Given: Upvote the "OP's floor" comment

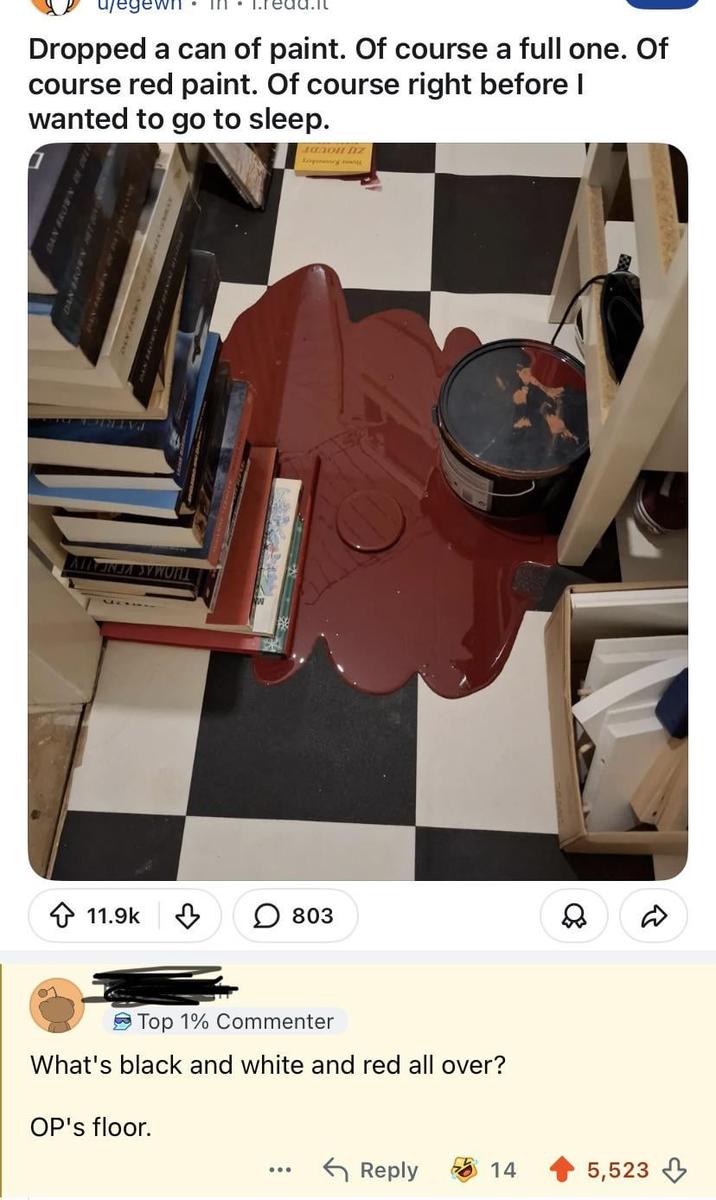Looking at the screenshot, I should (x=564, y=1169).
